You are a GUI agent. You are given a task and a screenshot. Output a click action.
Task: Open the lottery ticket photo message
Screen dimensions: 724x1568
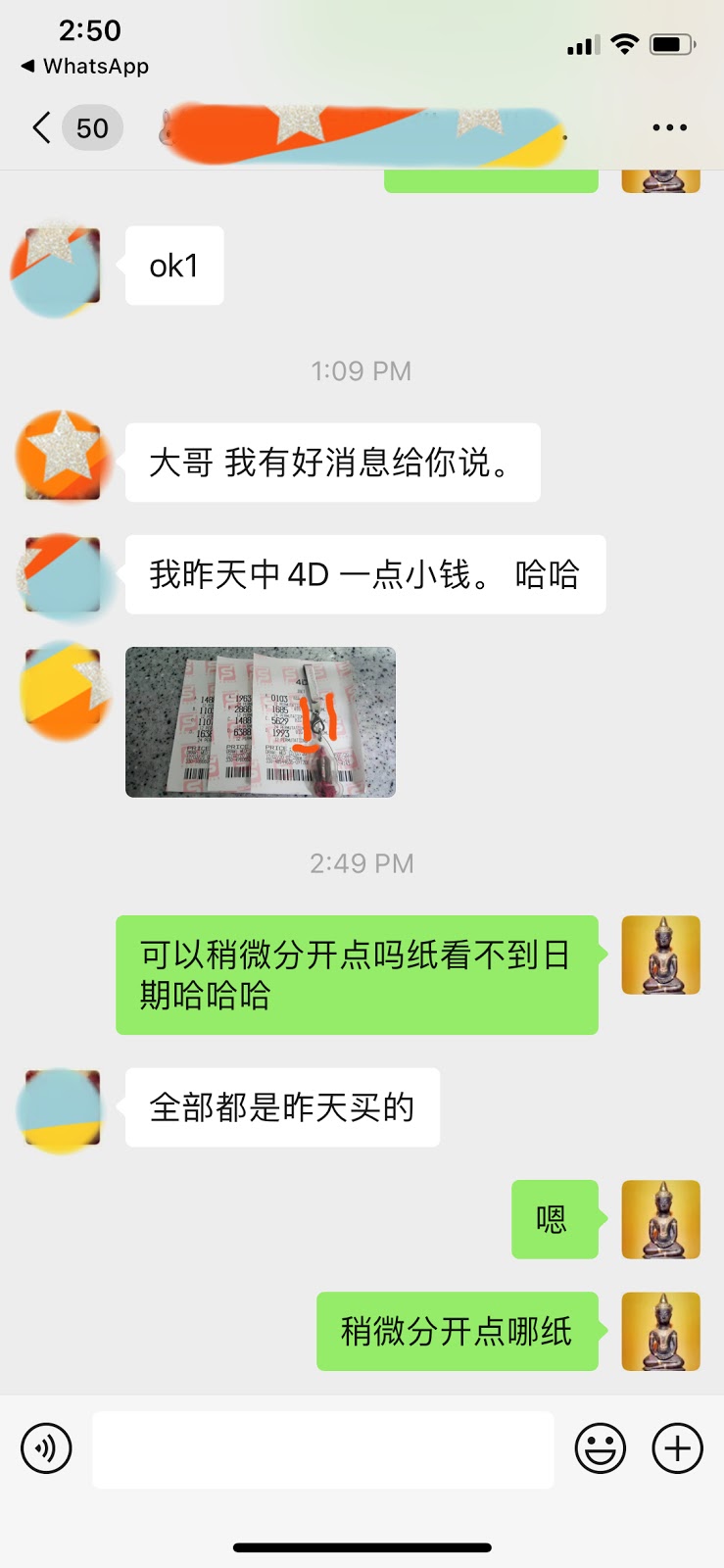261,722
